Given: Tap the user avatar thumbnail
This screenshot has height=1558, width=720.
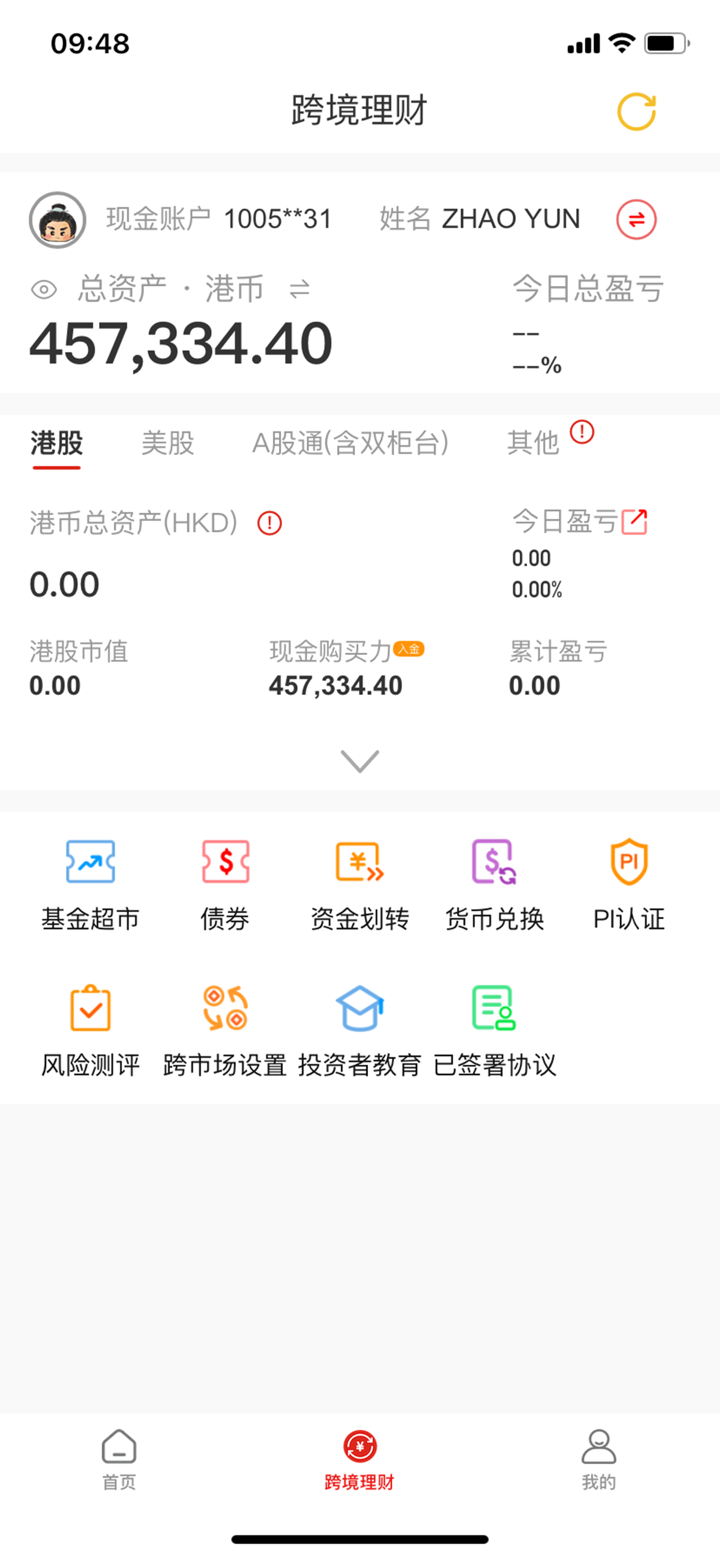Looking at the screenshot, I should point(57,218).
